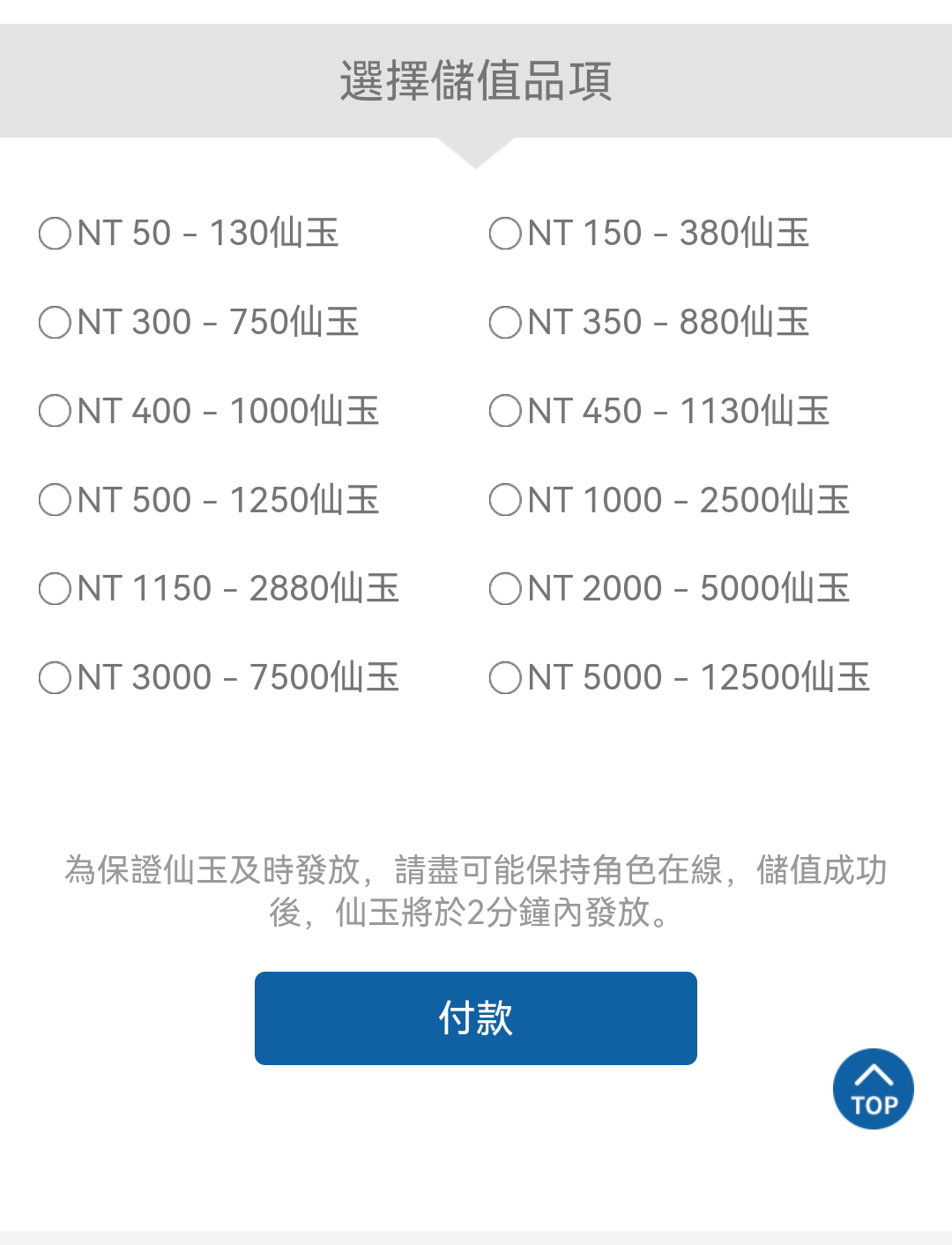Image resolution: width=952 pixels, height=1245 pixels.
Task: Select the NT 50 – 130仙玉 option
Action: coord(55,234)
